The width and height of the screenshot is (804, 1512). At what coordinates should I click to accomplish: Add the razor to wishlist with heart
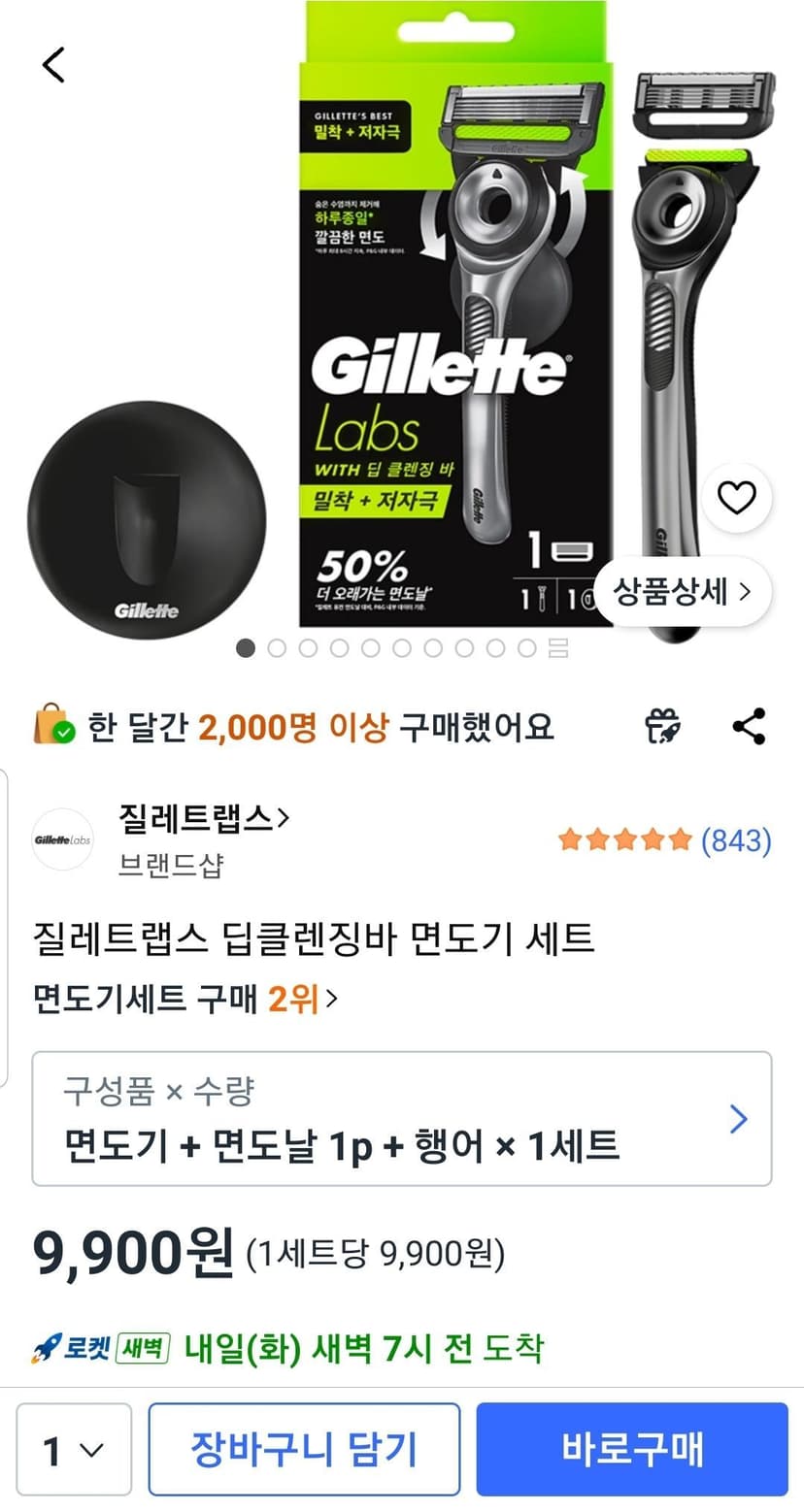pyautogui.click(x=736, y=498)
